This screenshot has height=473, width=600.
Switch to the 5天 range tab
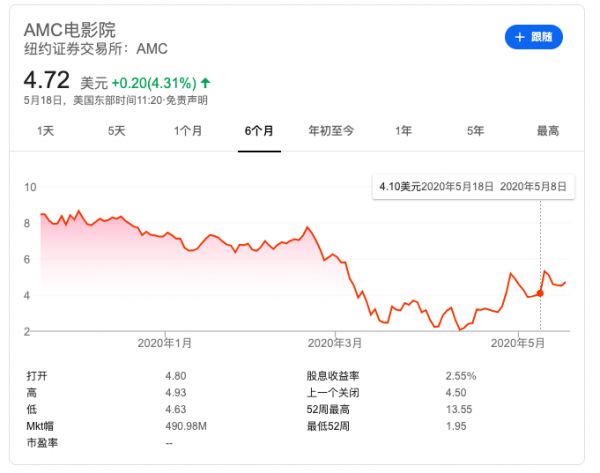tap(117, 131)
